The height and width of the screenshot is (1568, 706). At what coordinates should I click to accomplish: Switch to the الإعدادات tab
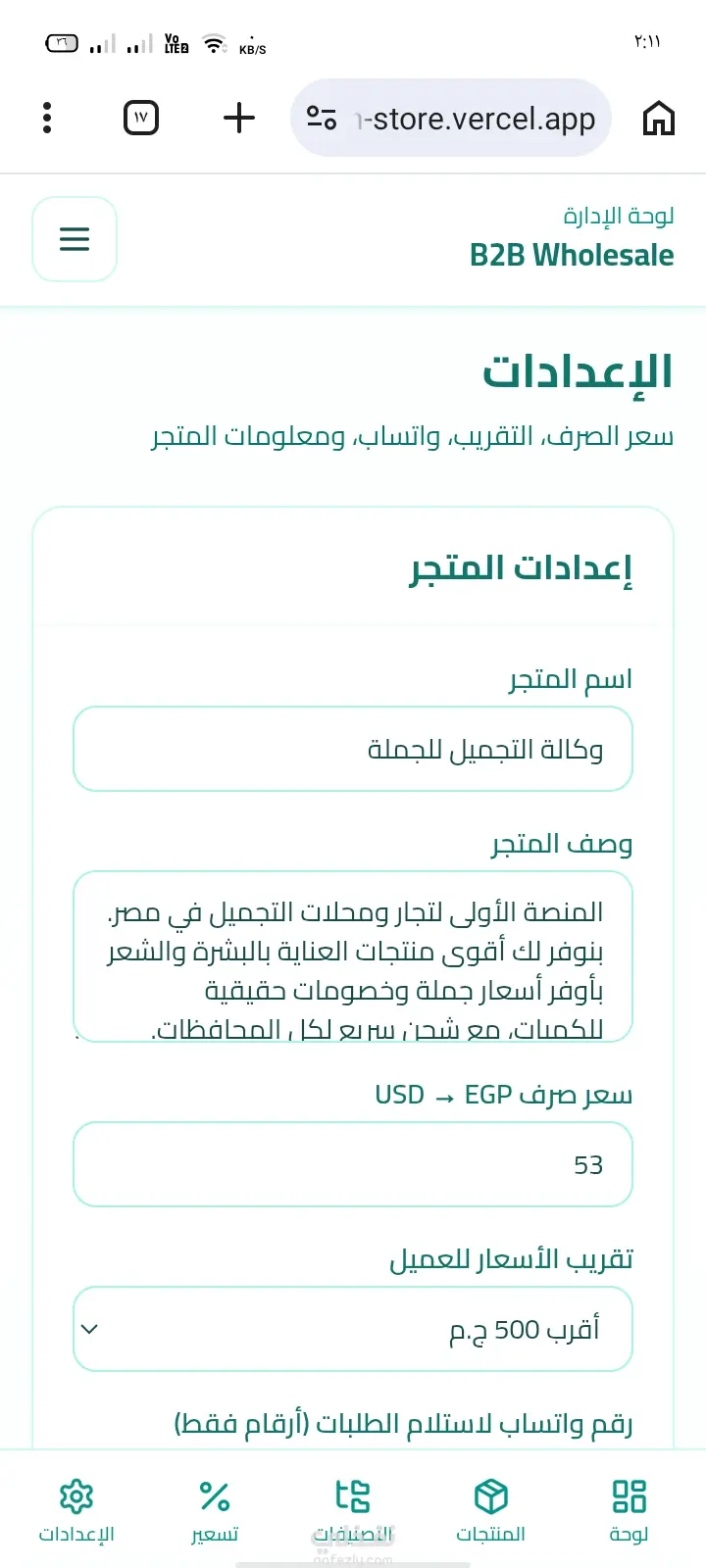76,1511
